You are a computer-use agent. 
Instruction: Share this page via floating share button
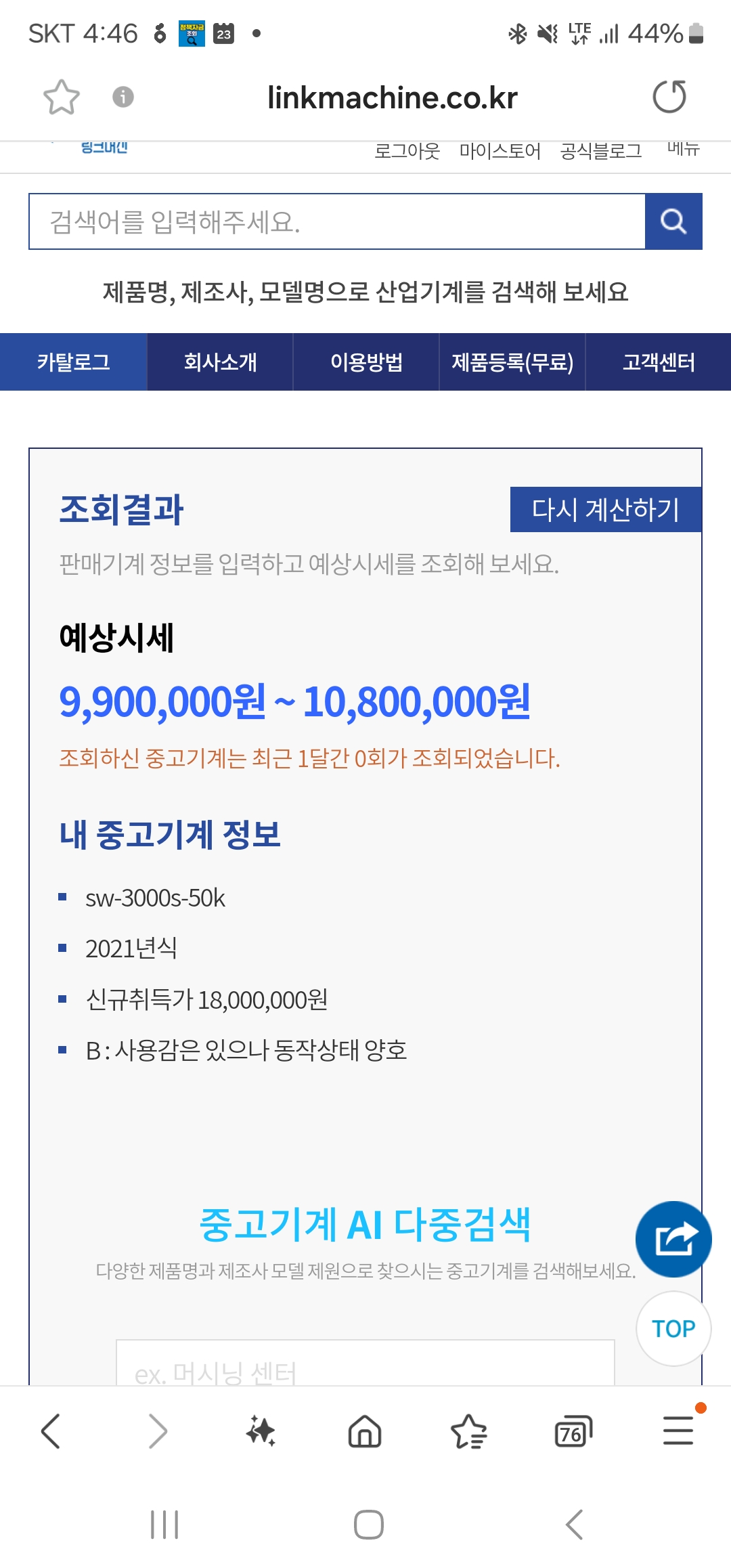[673, 1239]
